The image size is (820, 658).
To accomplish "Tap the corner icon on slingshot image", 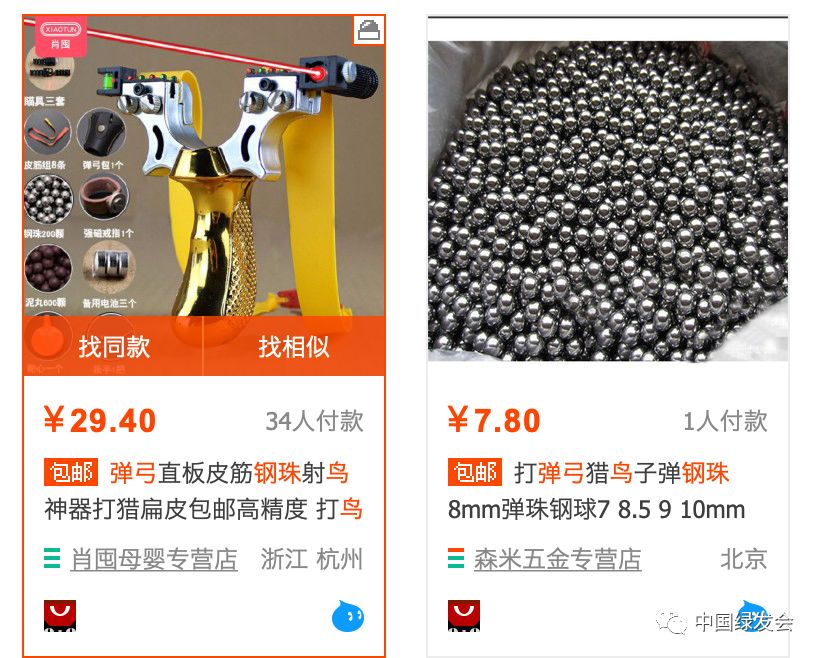I will 369,31.
